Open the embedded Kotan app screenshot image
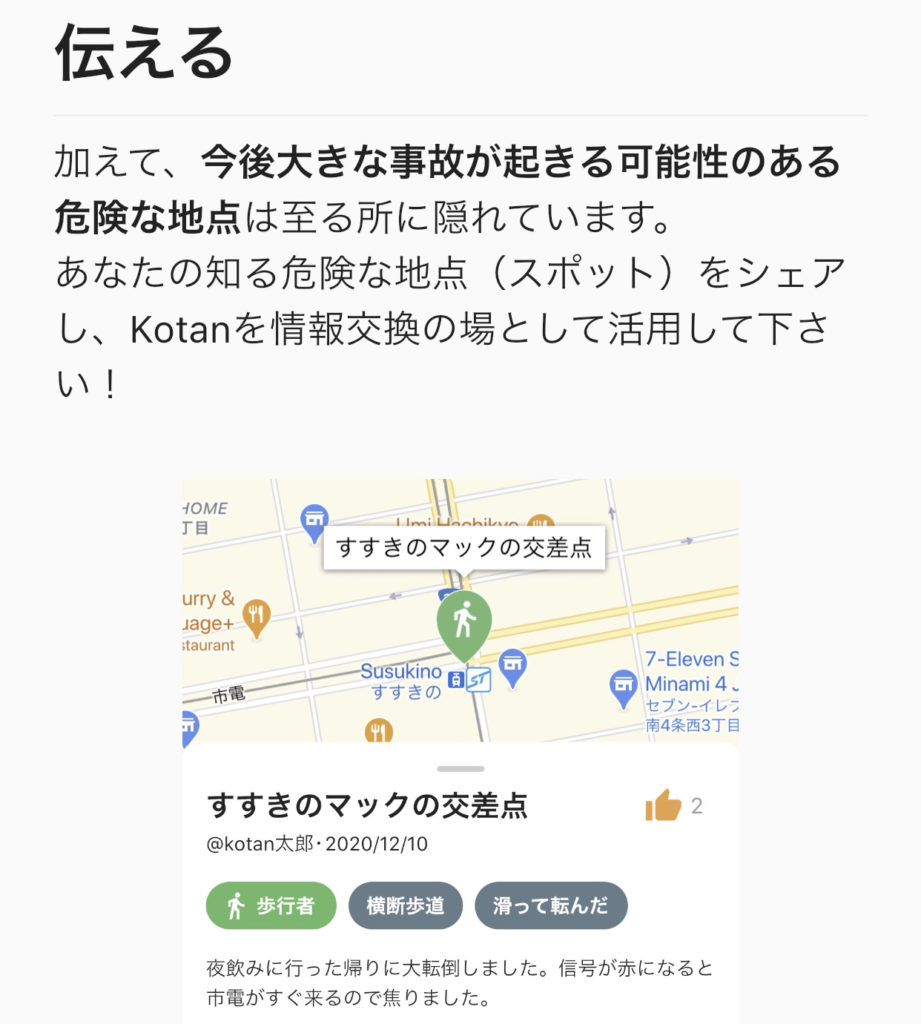Image resolution: width=921 pixels, height=1024 pixels. coord(460,750)
